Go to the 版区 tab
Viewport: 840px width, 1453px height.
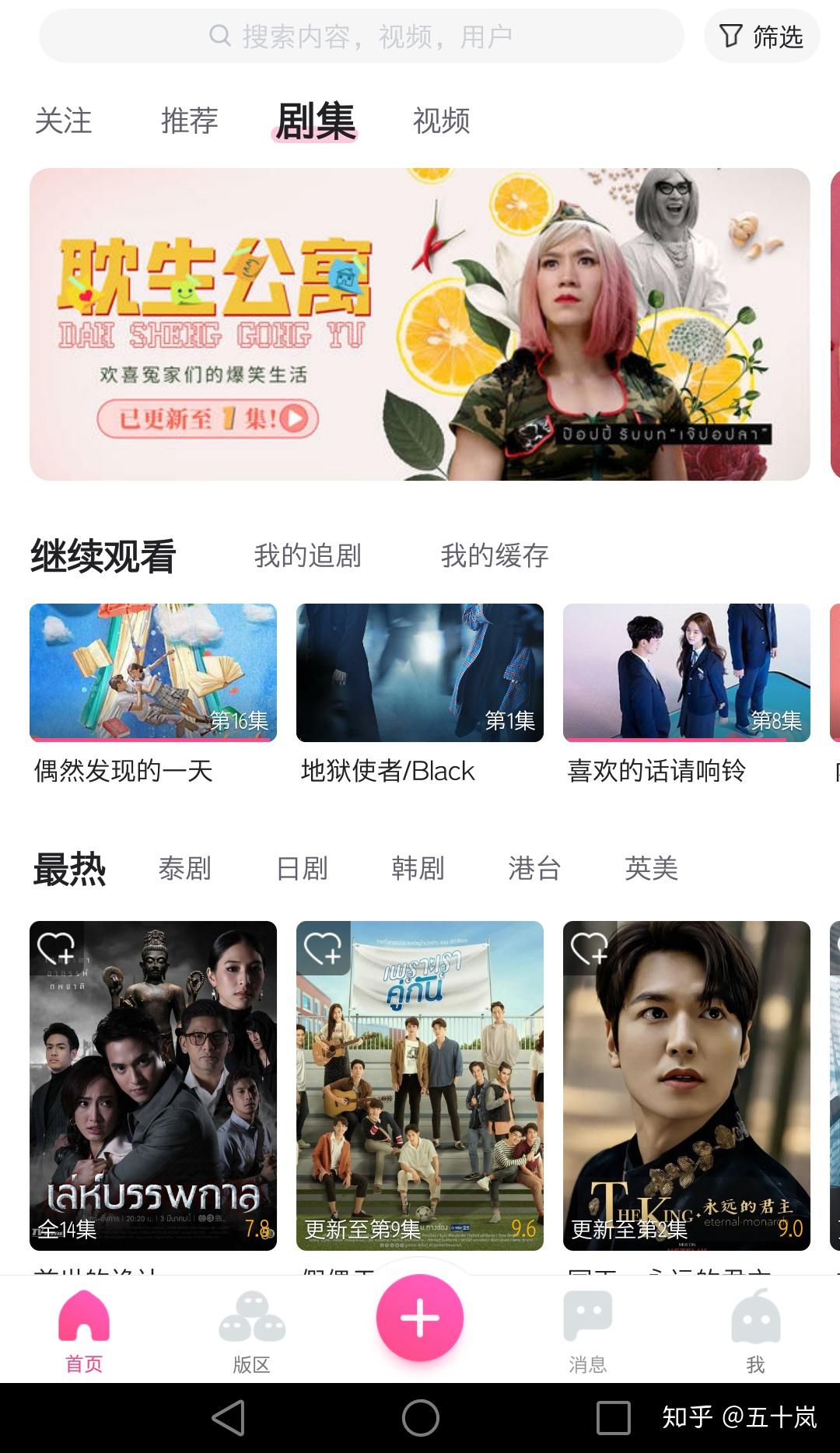click(x=251, y=1332)
